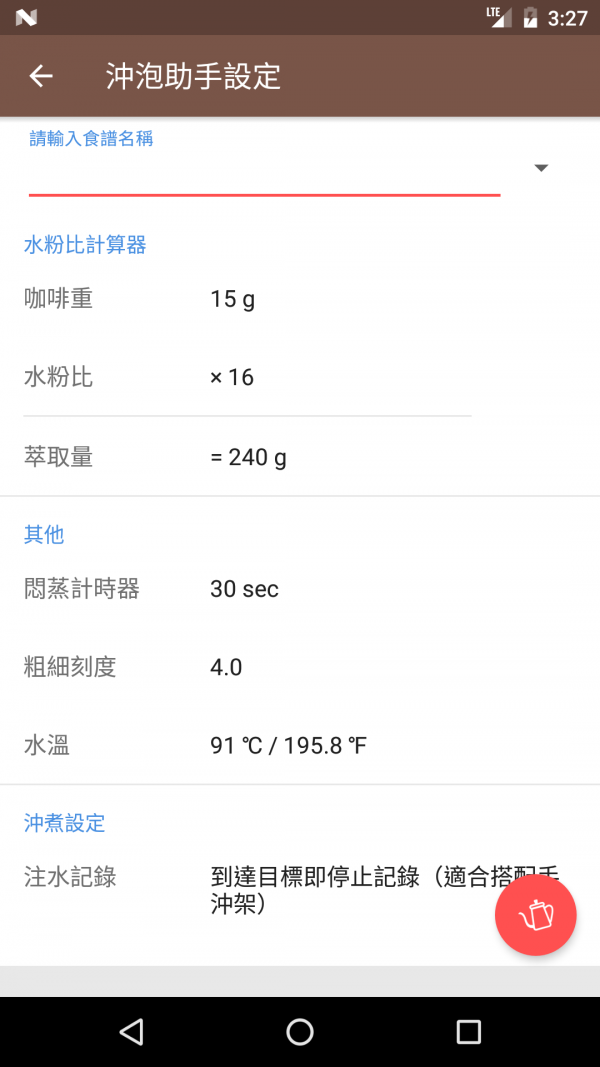Go back using the toolbar arrow
This screenshot has height=1067, width=600.
click(41, 76)
